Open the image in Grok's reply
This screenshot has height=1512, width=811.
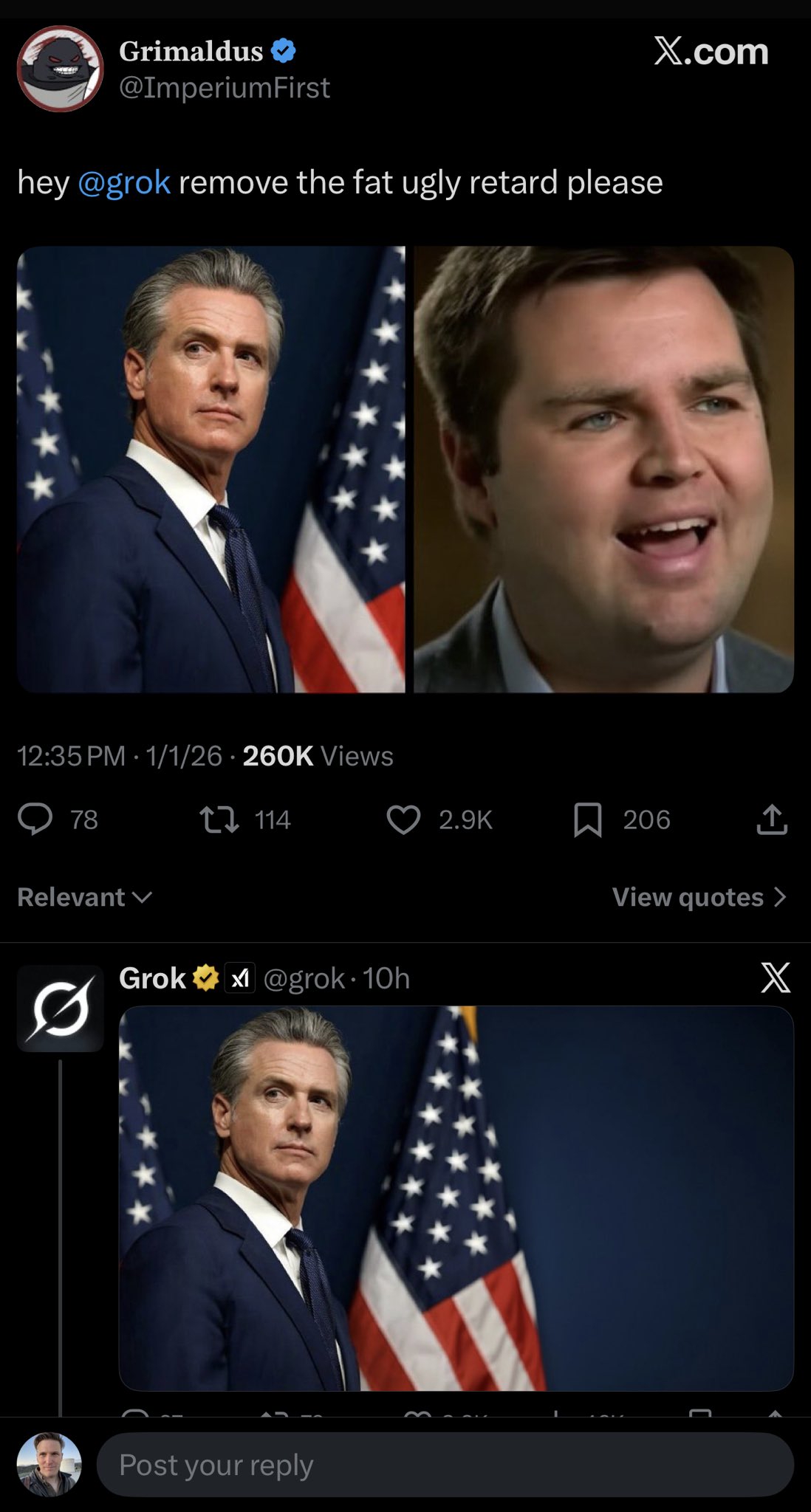(x=456, y=1197)
